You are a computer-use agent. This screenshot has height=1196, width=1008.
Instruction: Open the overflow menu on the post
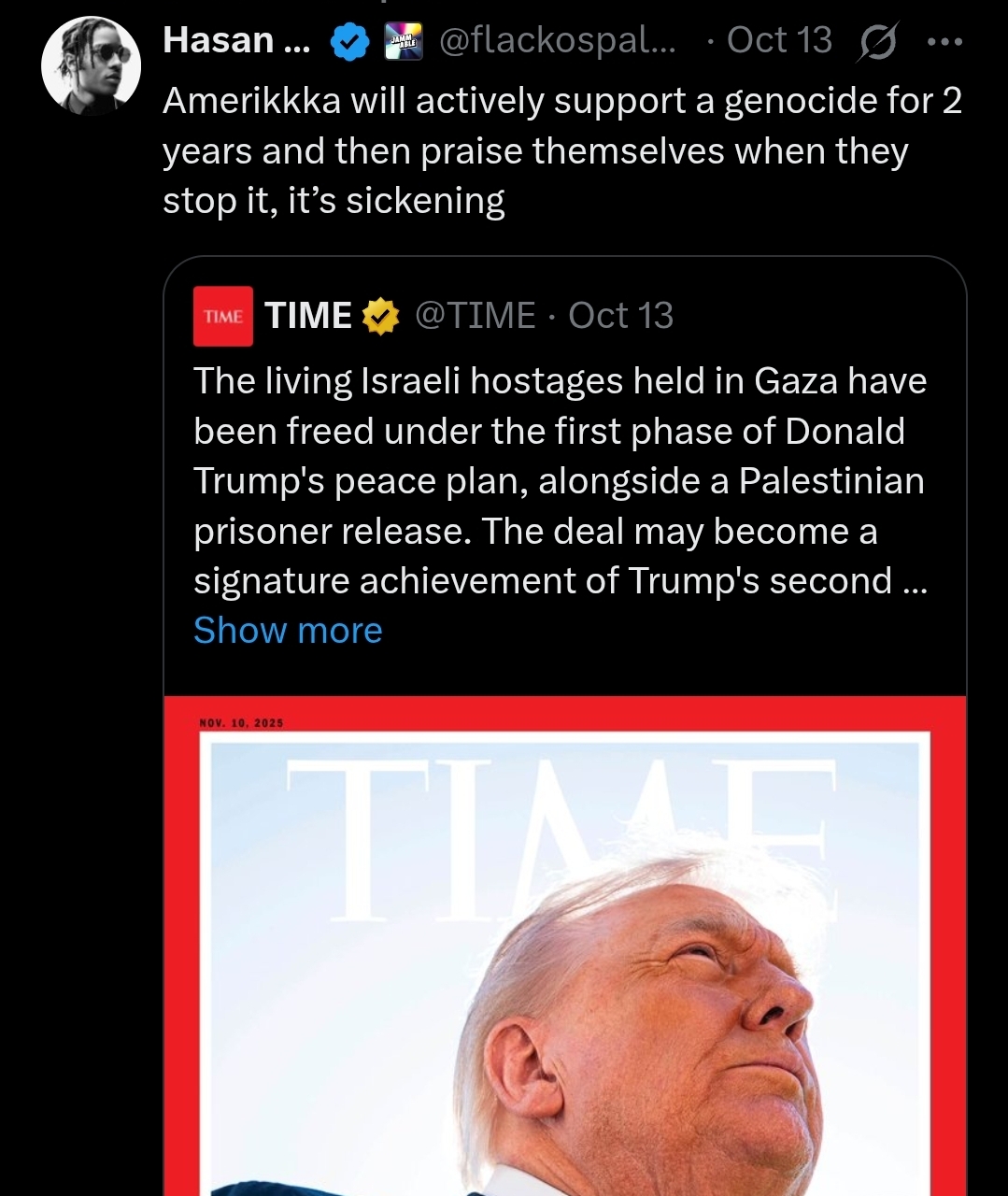coord(944,42)
